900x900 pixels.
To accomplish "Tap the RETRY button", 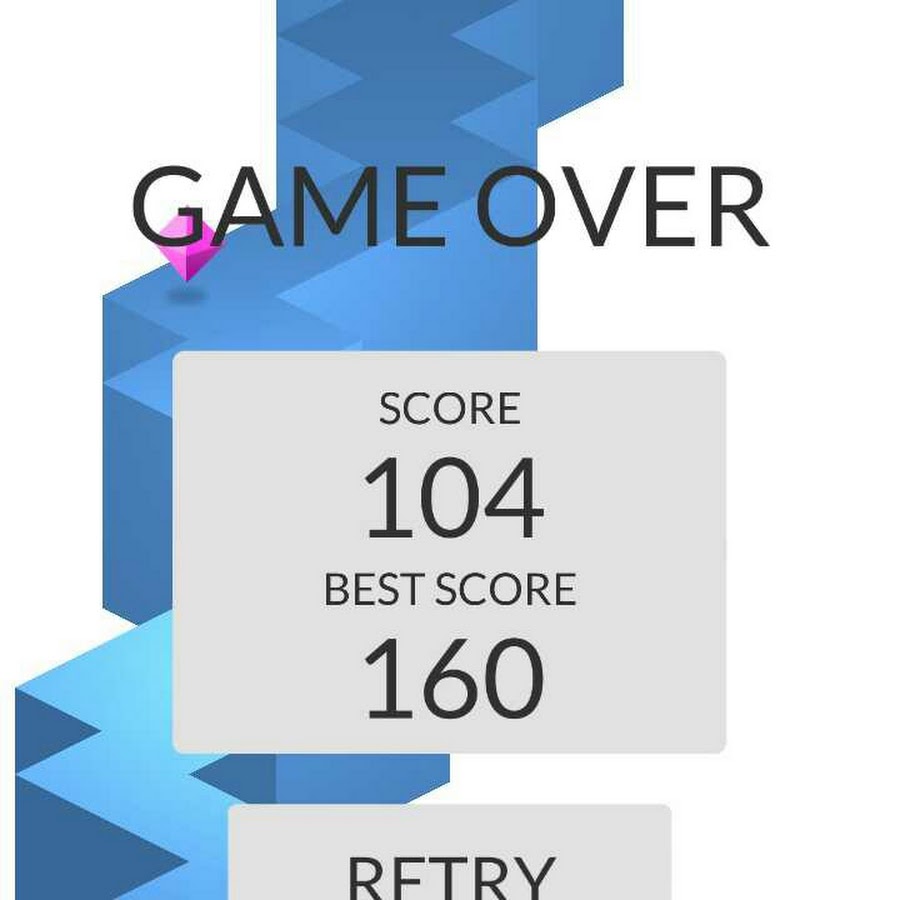I will [x=450, y=860].
